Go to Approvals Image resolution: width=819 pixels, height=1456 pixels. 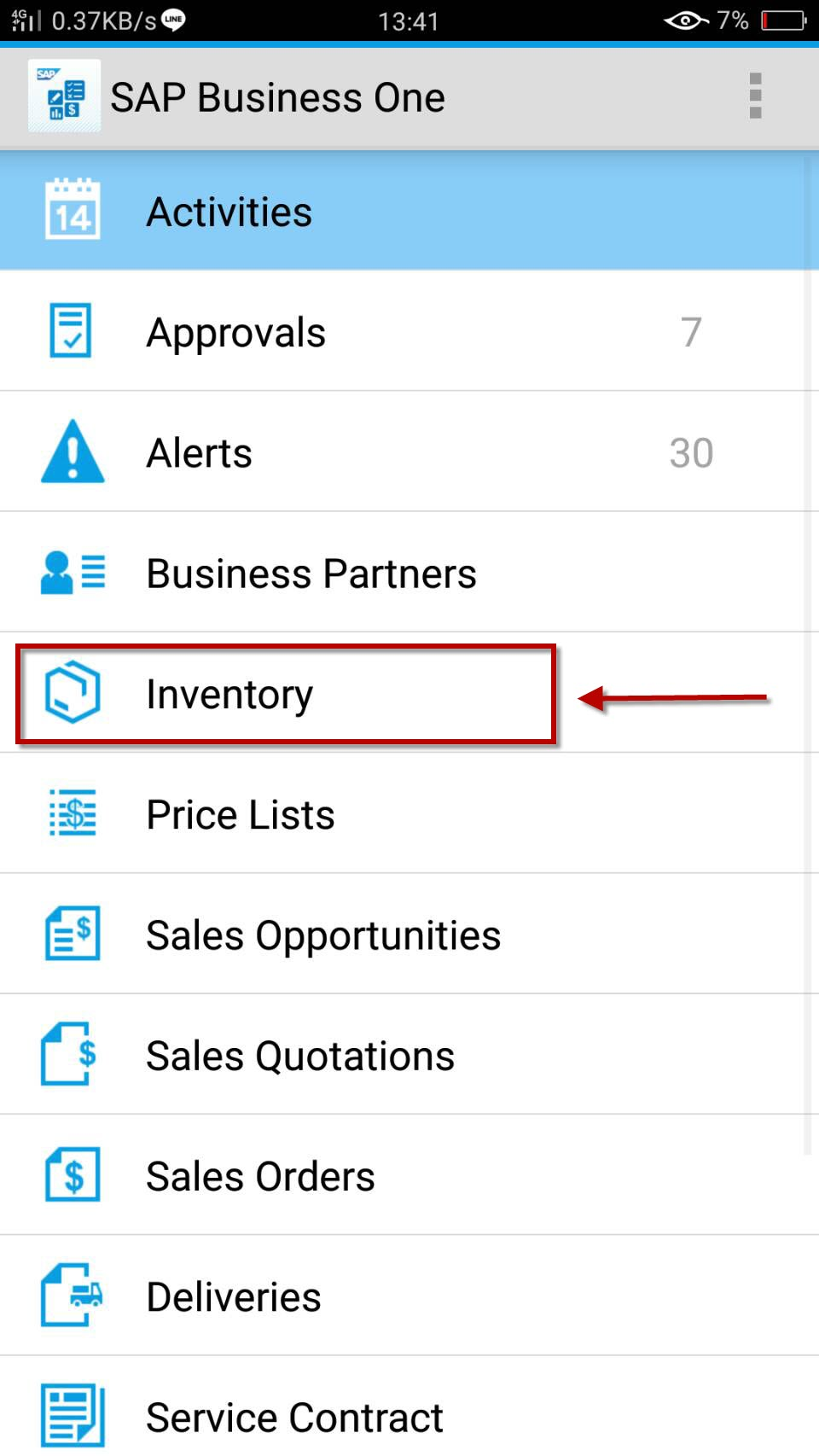409,332
